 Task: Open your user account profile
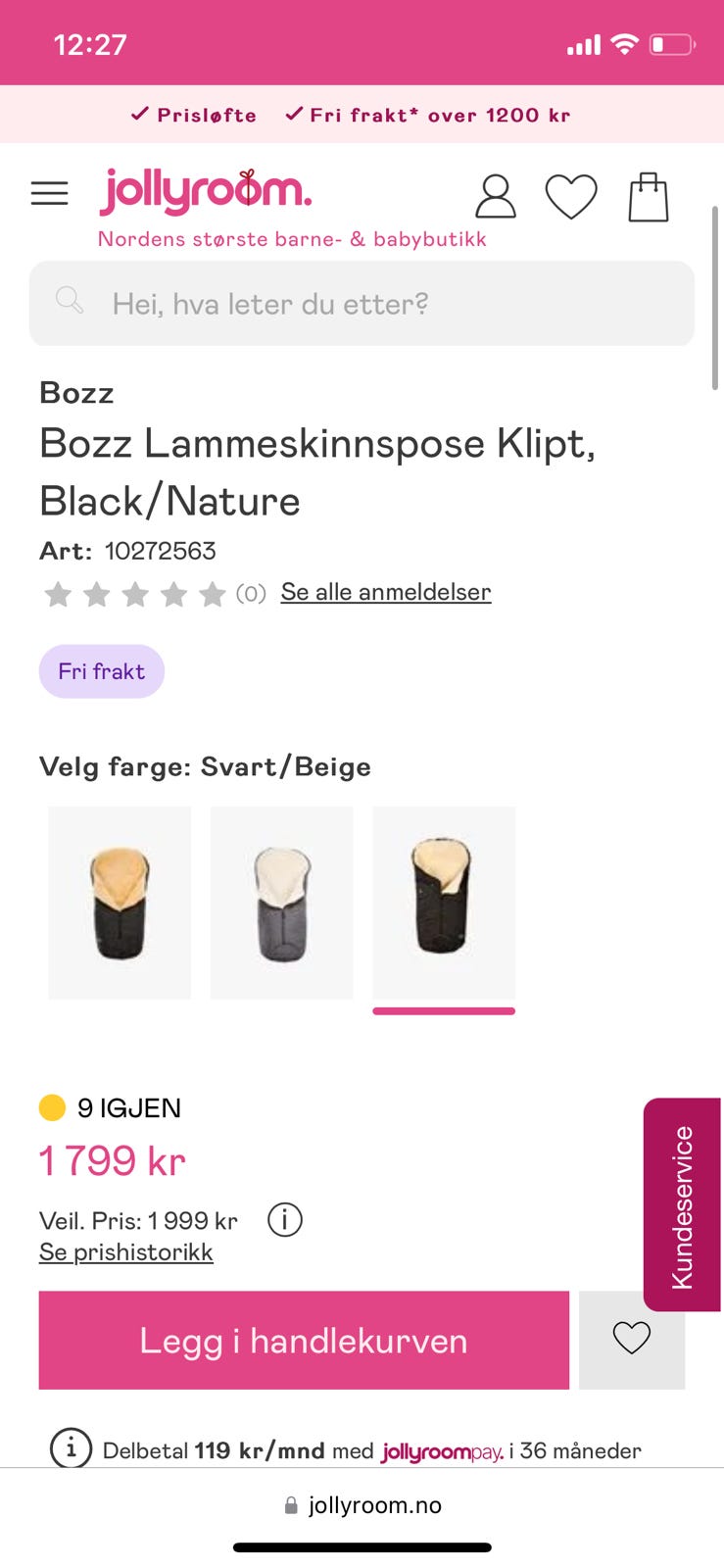498,196
